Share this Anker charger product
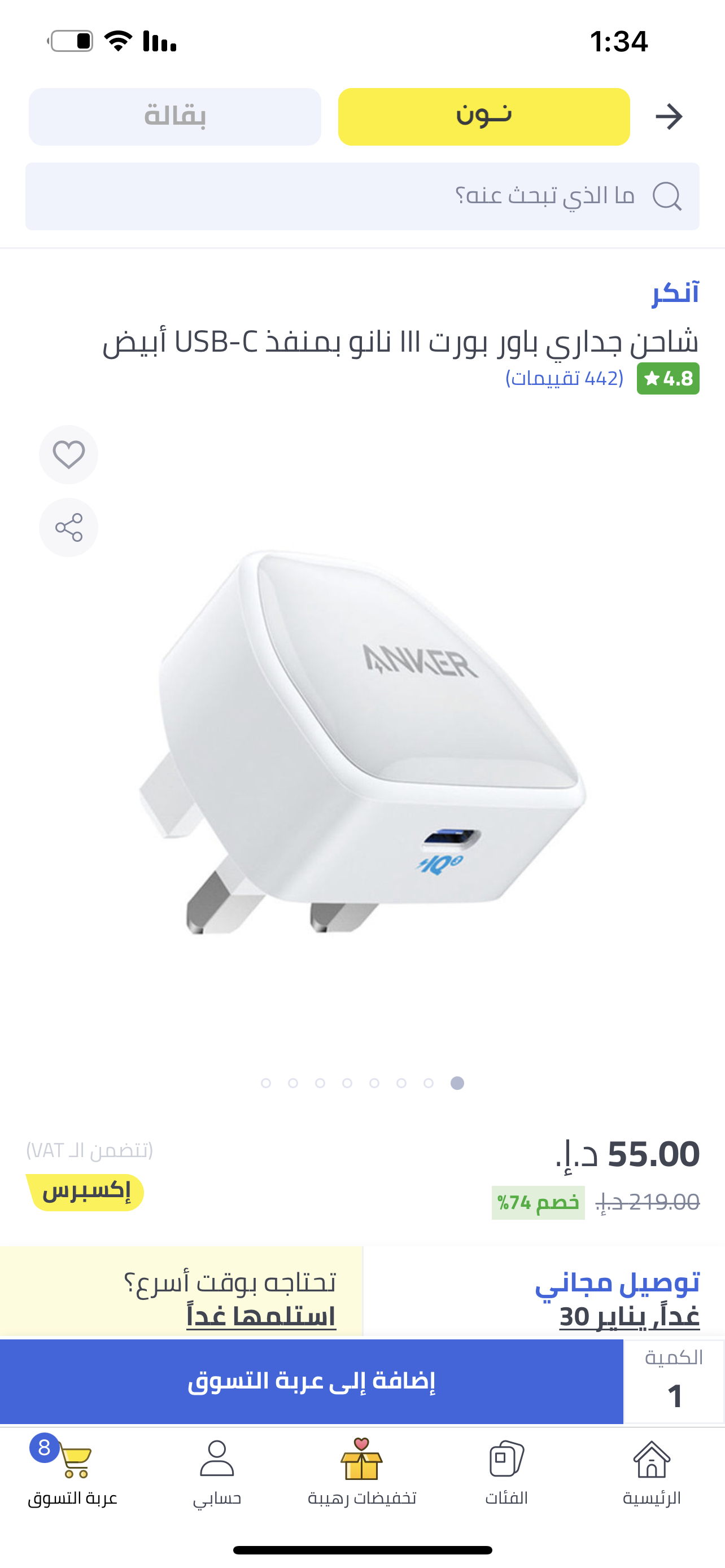 (69, 527)
